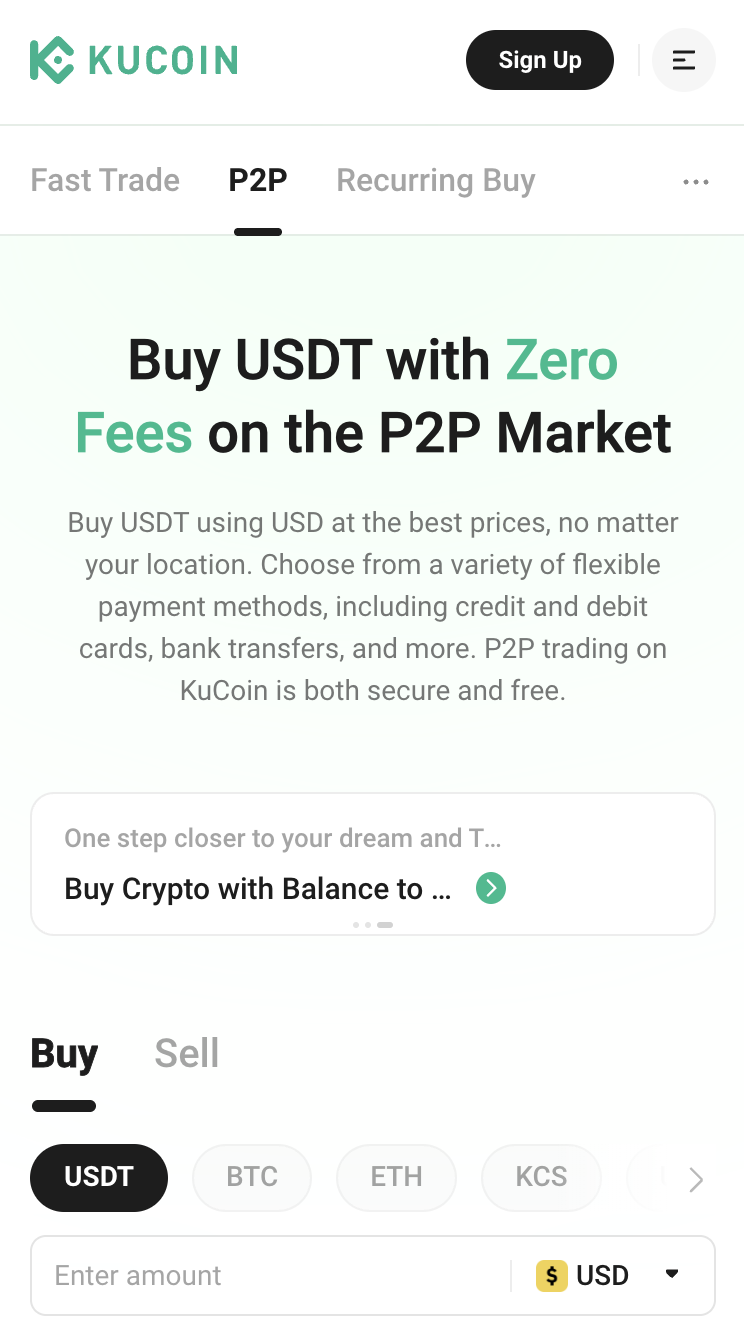Select the ETH currency chip

coord(396,1177)
